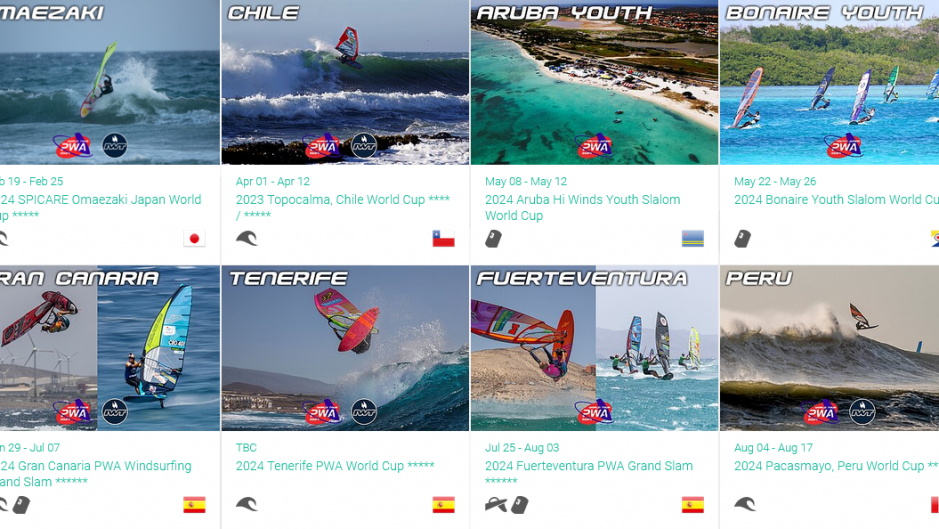This screenshot has height=529, width=939.
Task: Open the Fuerteventura event tile
Action: pyautogui.click(x=594, y=350)
